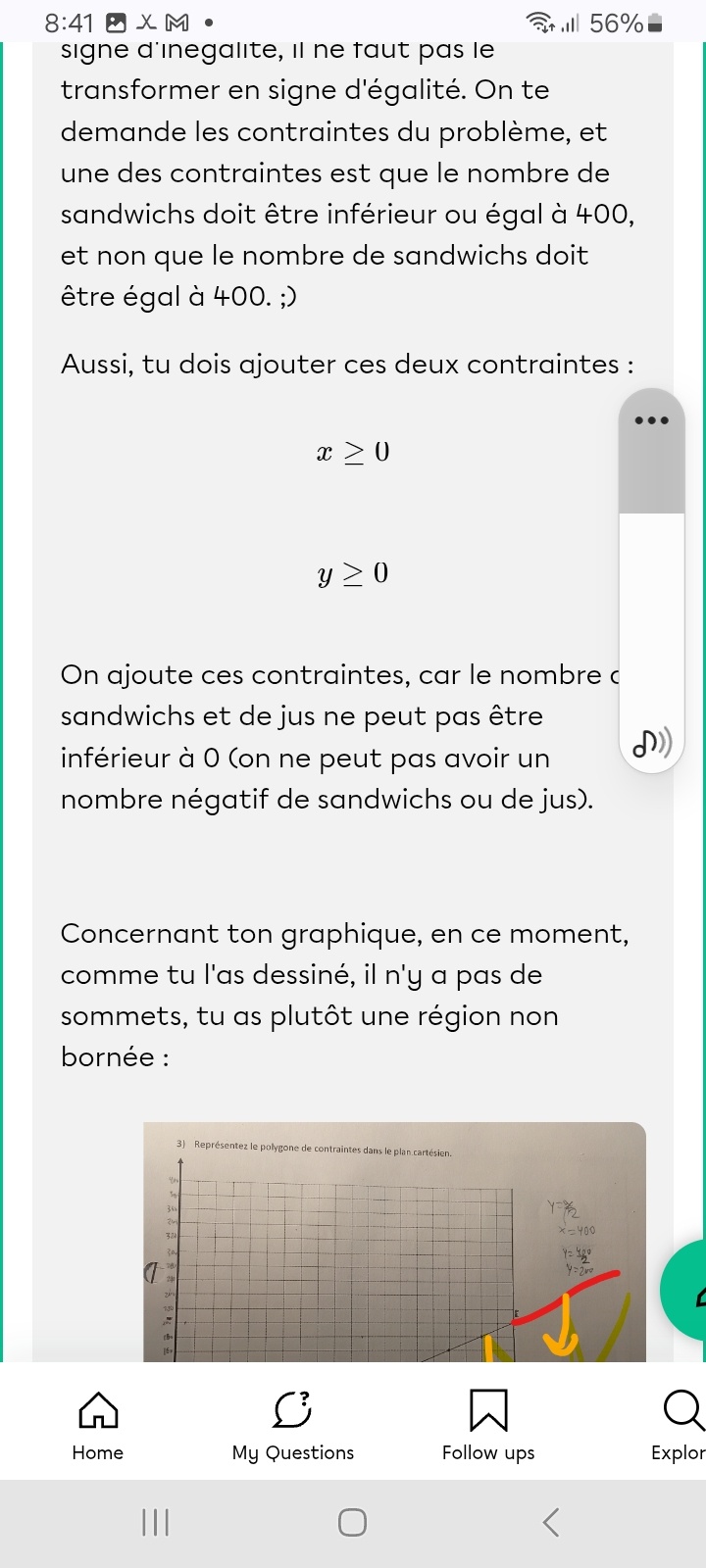706x1568 pixels.
Task: Tap the green floating action button
Action: (x=686, y=1291)
